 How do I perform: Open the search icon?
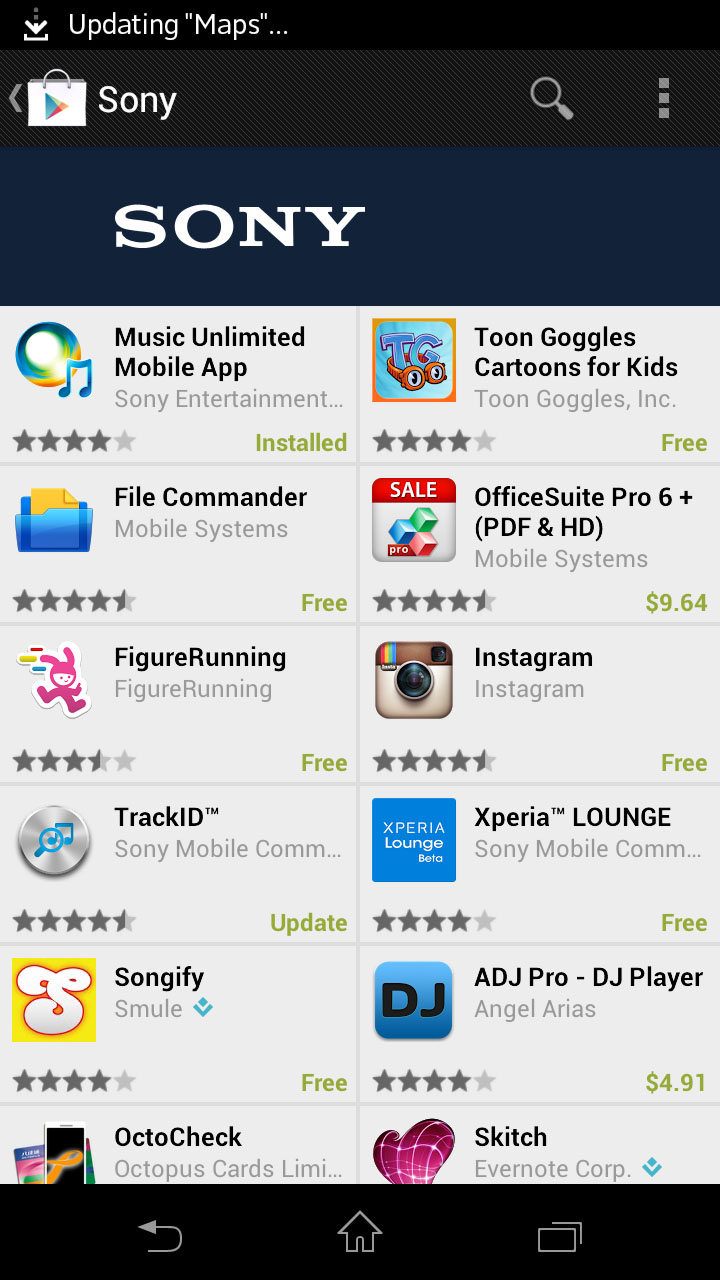click(x=551, y=99)
